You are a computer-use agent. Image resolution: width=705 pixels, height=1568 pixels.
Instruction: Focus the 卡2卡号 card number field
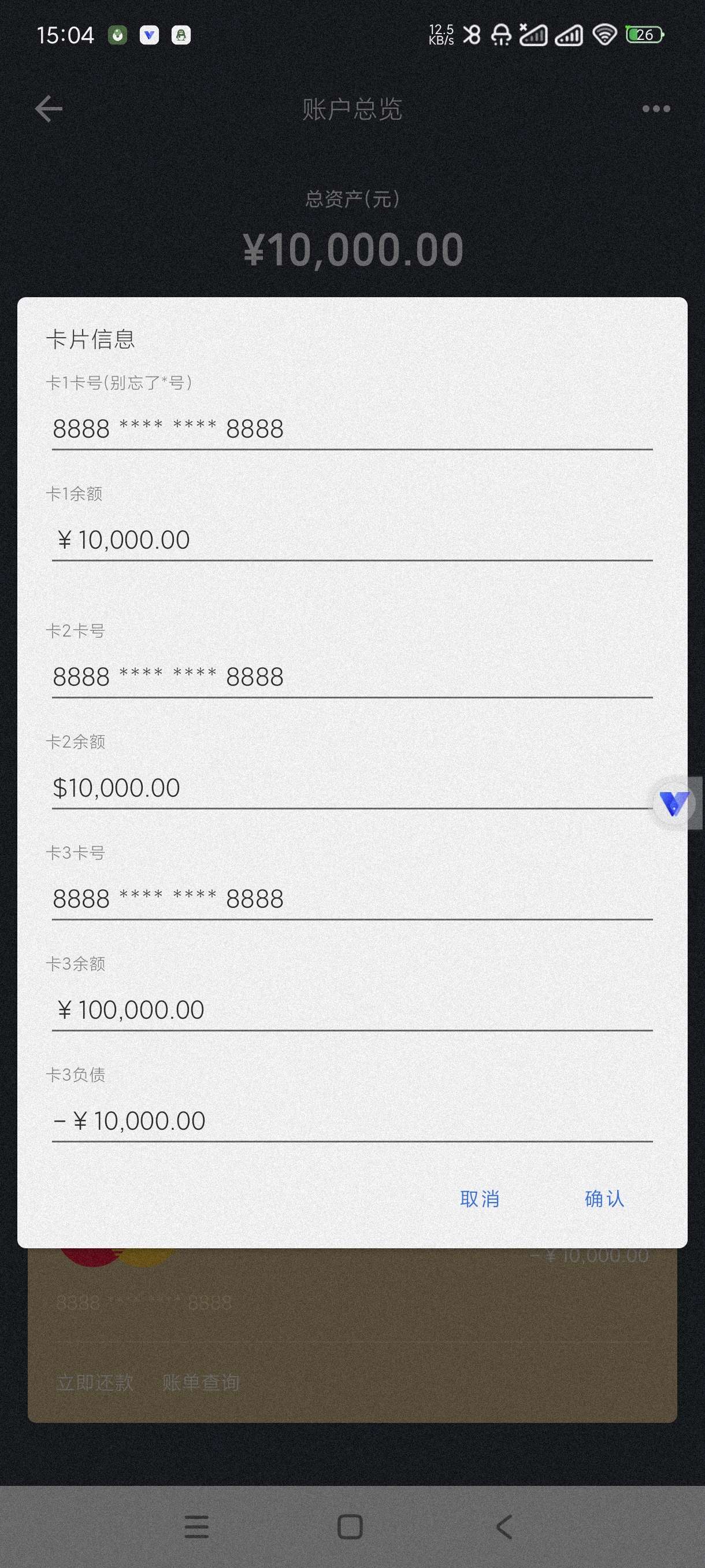click(351, 677)
